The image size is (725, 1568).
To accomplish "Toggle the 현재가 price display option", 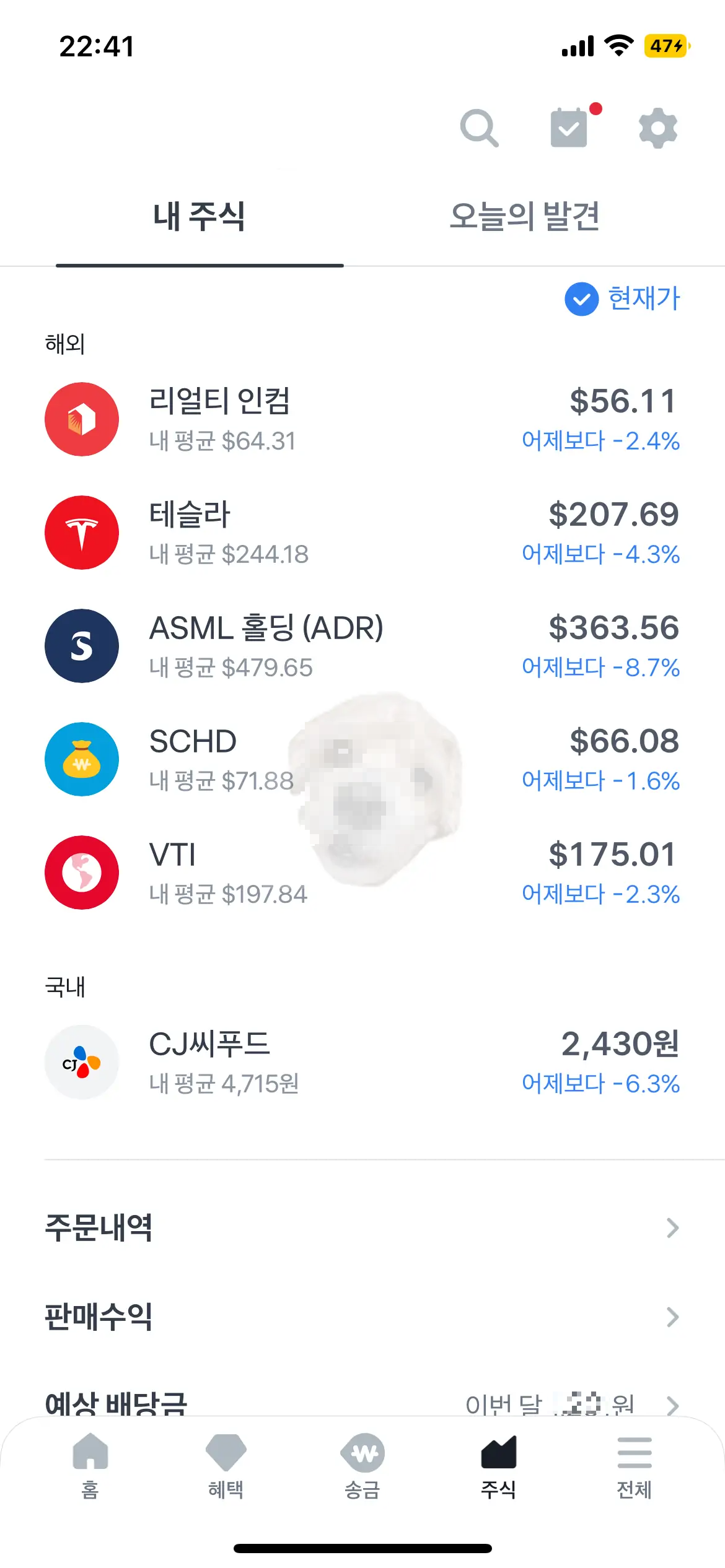I will tap(620, 300).
